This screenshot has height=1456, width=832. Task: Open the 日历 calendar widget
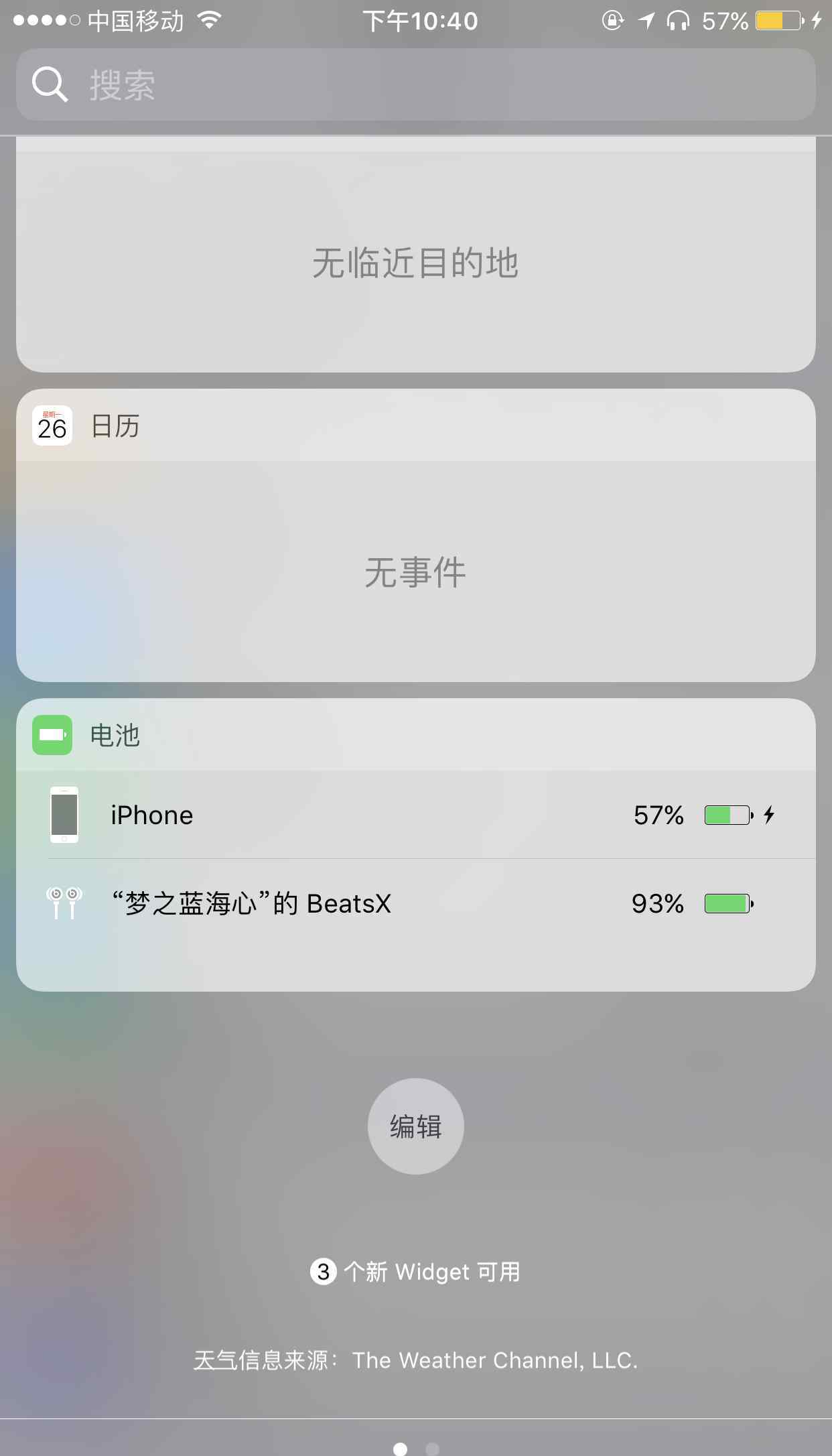click(415, 535)
